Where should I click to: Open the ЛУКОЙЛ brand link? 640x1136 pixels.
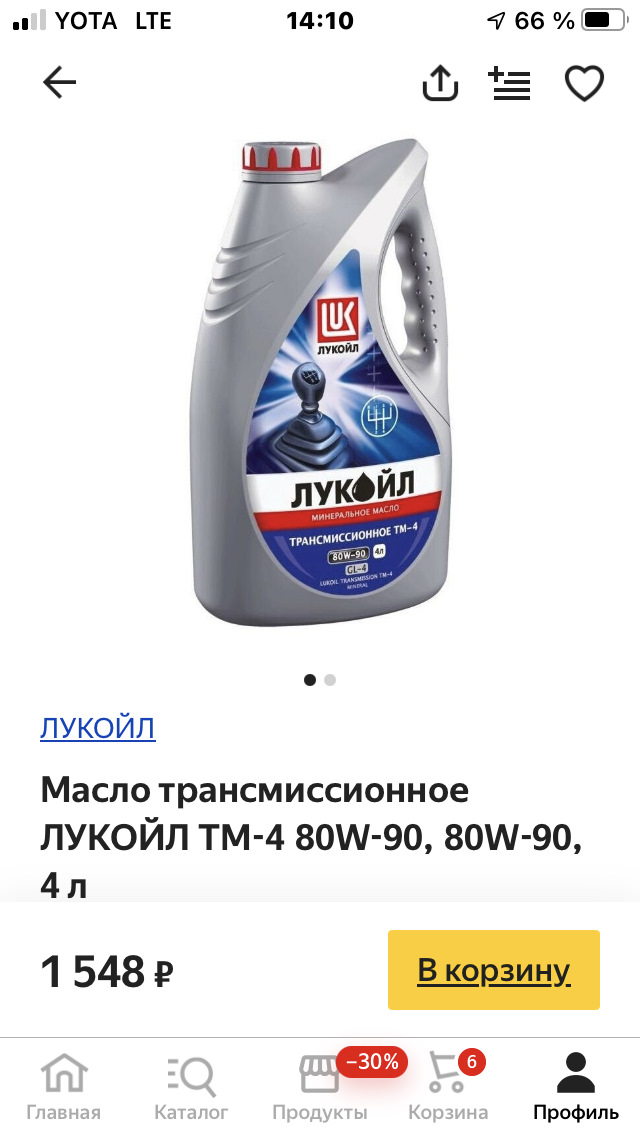pyautogui.click(x=98, y=728)
